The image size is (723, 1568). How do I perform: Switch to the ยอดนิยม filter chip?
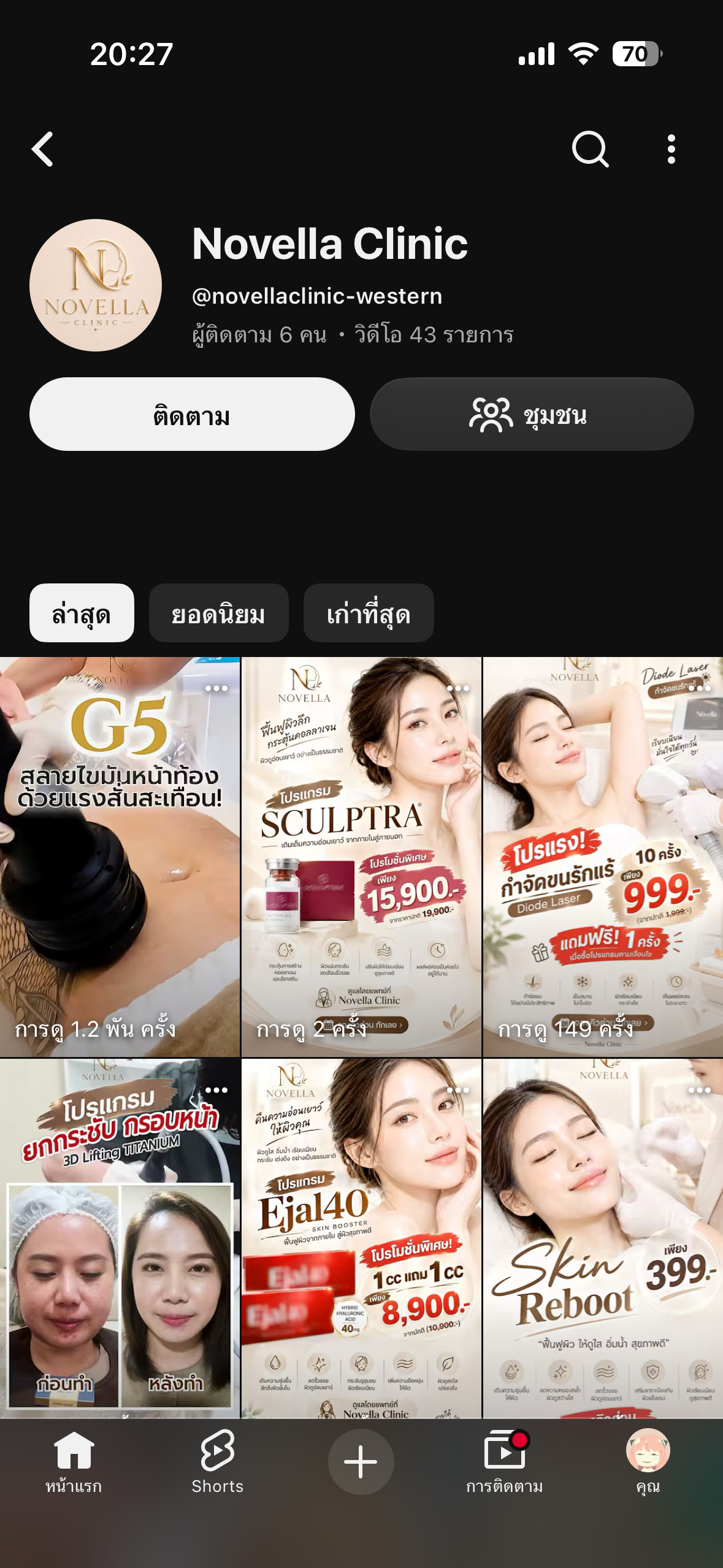tap(218, 613)
